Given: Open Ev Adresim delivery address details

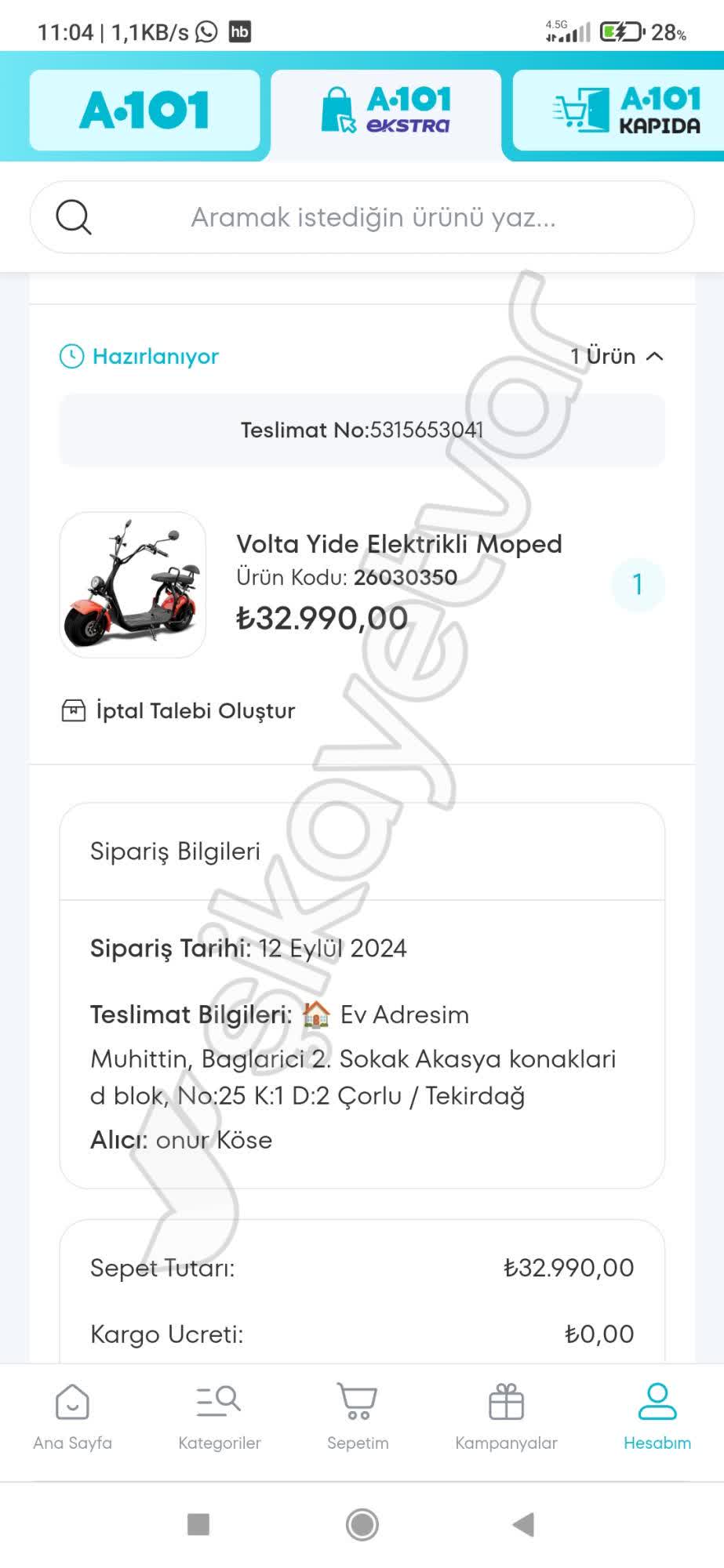Looking at the screenshot, I should tap(404, 1014).
